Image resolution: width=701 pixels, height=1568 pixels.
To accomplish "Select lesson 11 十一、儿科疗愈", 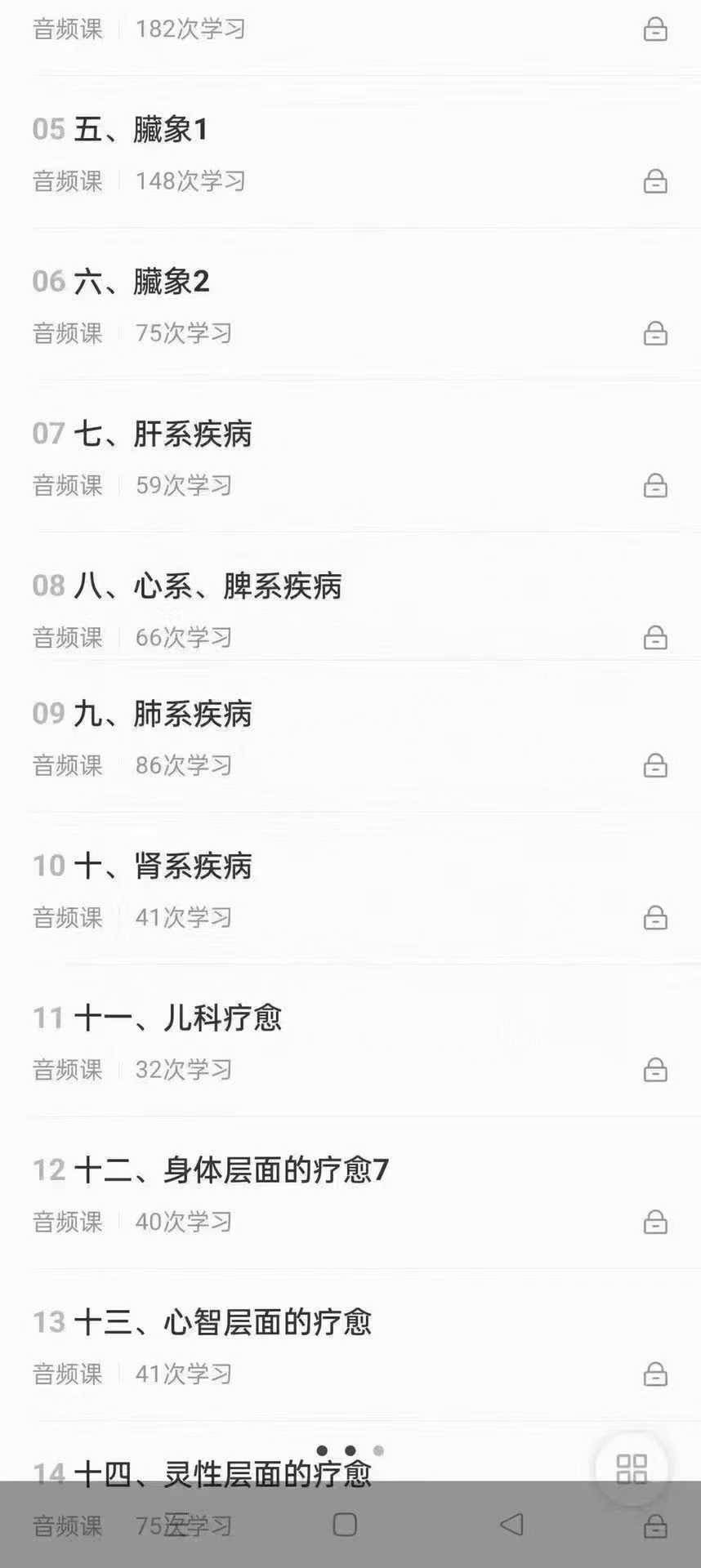I will tap(177, 1018).
